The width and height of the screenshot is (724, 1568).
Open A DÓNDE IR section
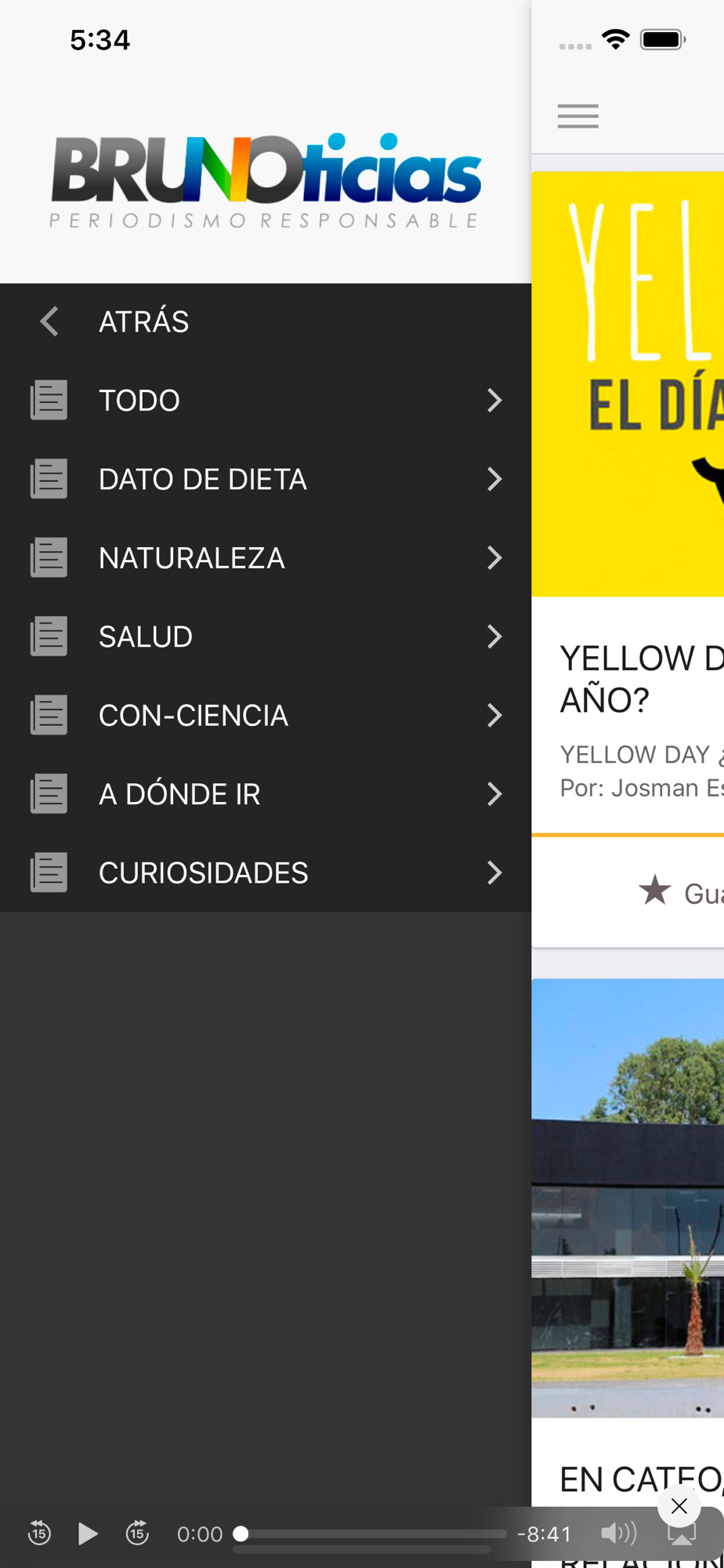point(265,794)
